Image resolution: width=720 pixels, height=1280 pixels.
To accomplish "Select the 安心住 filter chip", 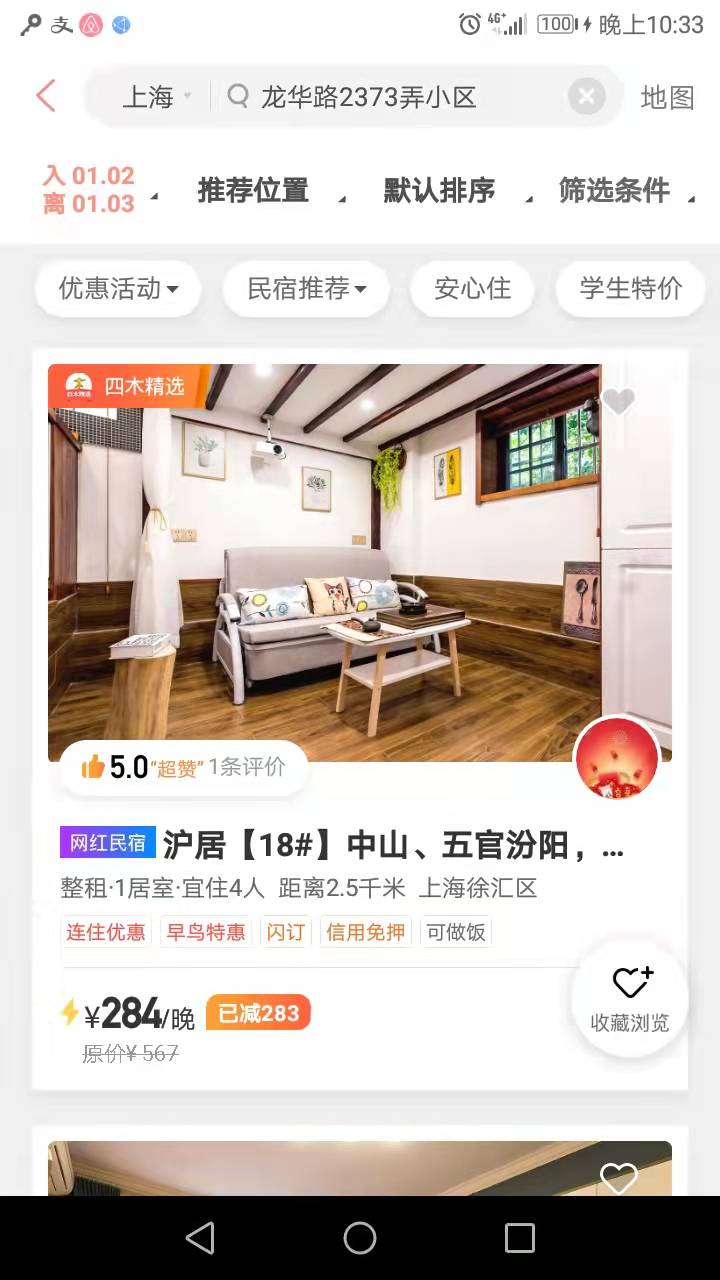I will point(472,289).
